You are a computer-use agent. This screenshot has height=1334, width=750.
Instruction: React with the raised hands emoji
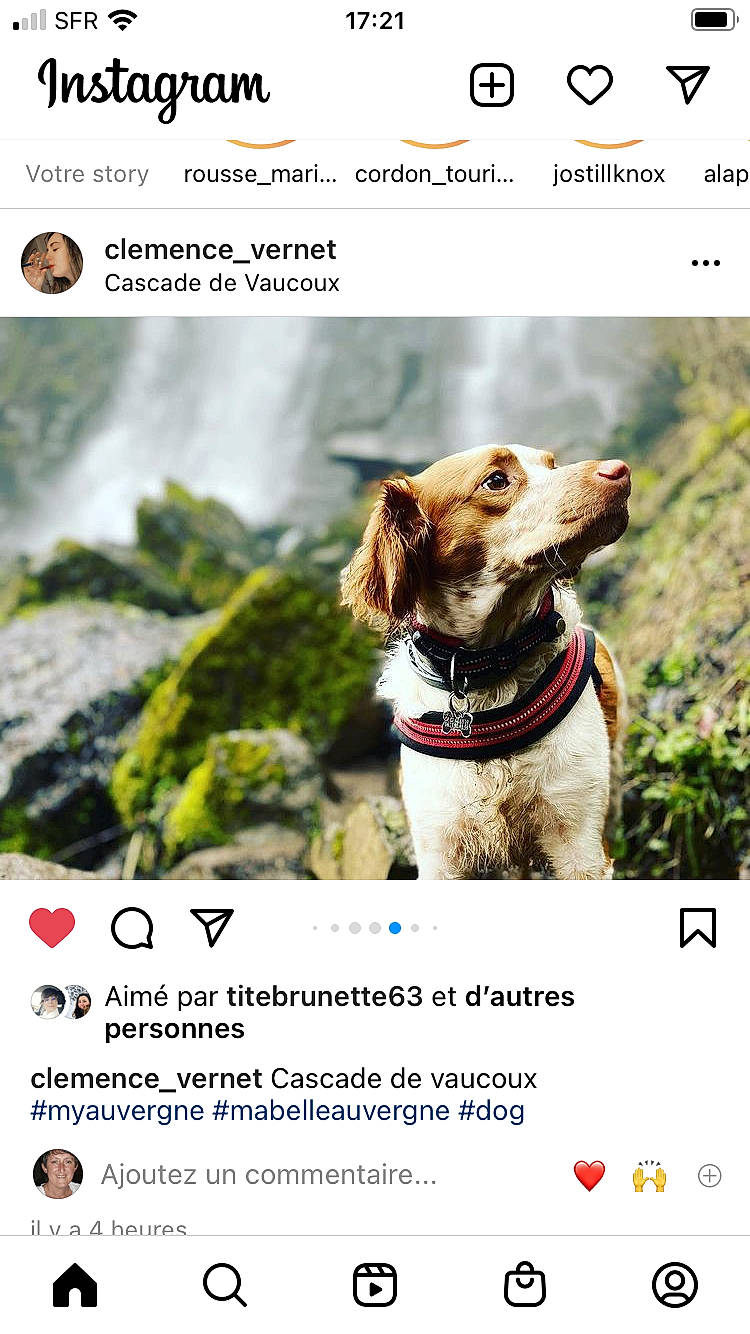(649, 1175)
